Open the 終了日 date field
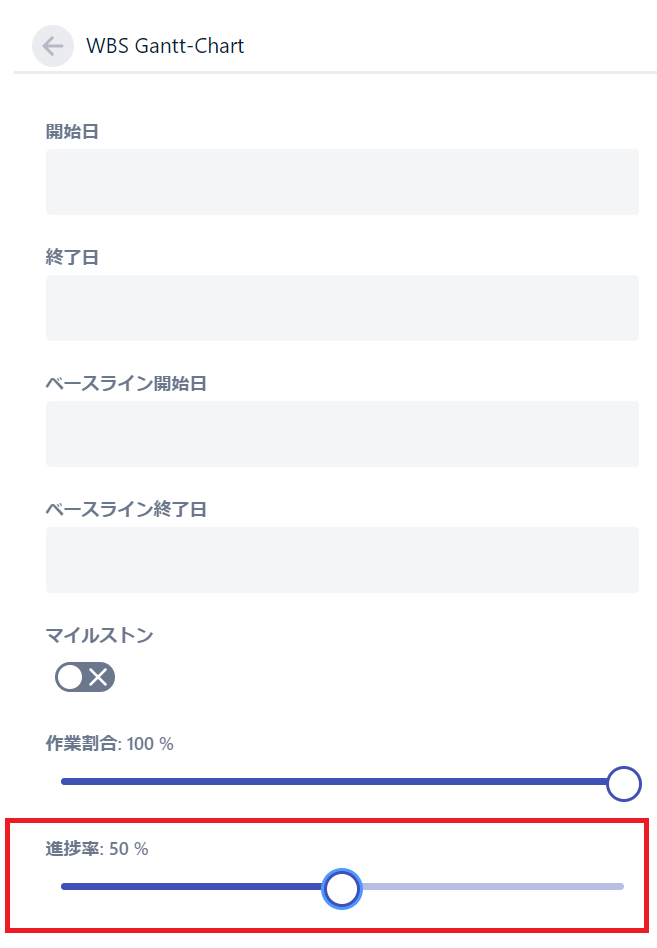Viewport: 657px width, 948px height. [342, 308]
